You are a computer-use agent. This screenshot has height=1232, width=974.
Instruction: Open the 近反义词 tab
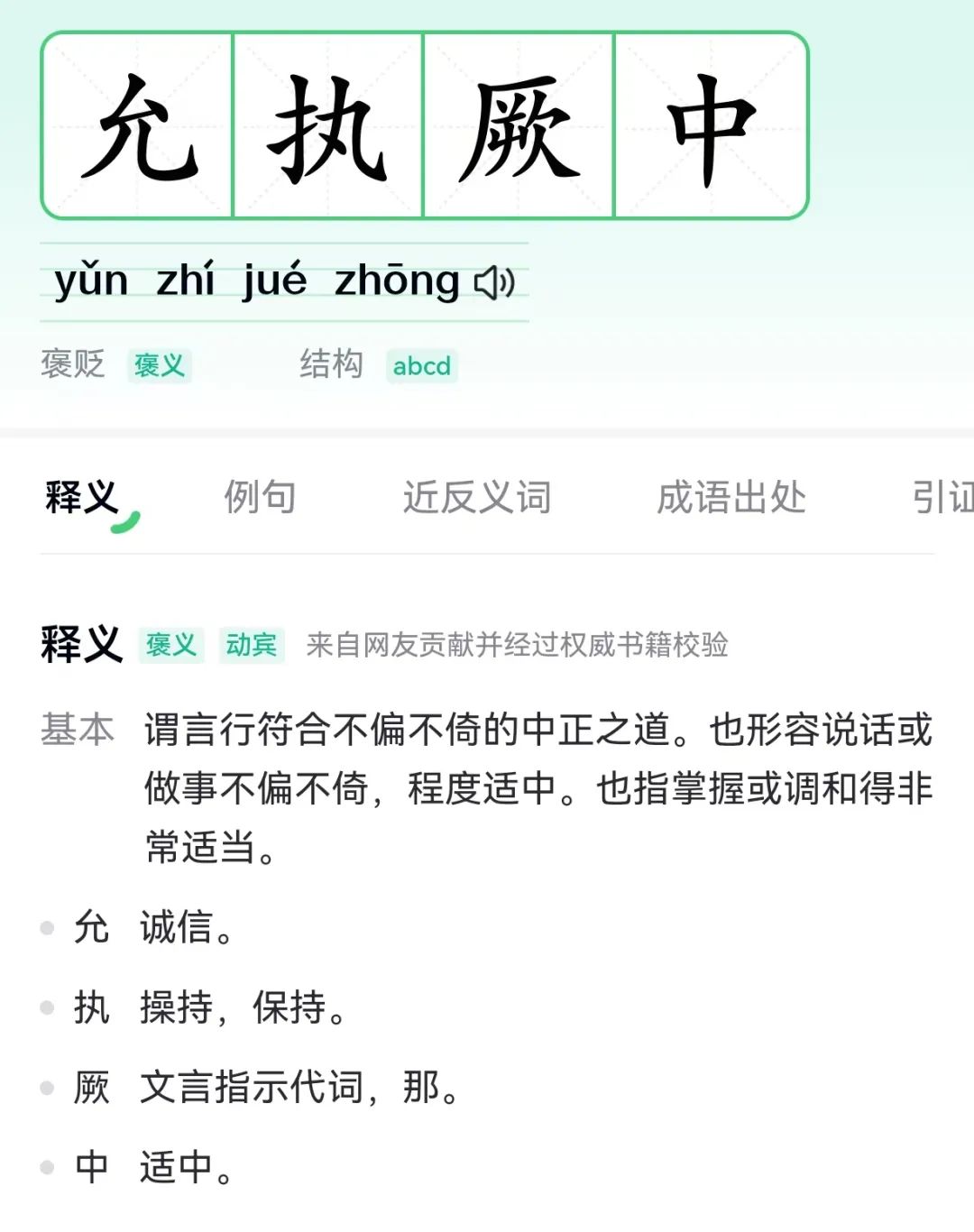(476, 497)
